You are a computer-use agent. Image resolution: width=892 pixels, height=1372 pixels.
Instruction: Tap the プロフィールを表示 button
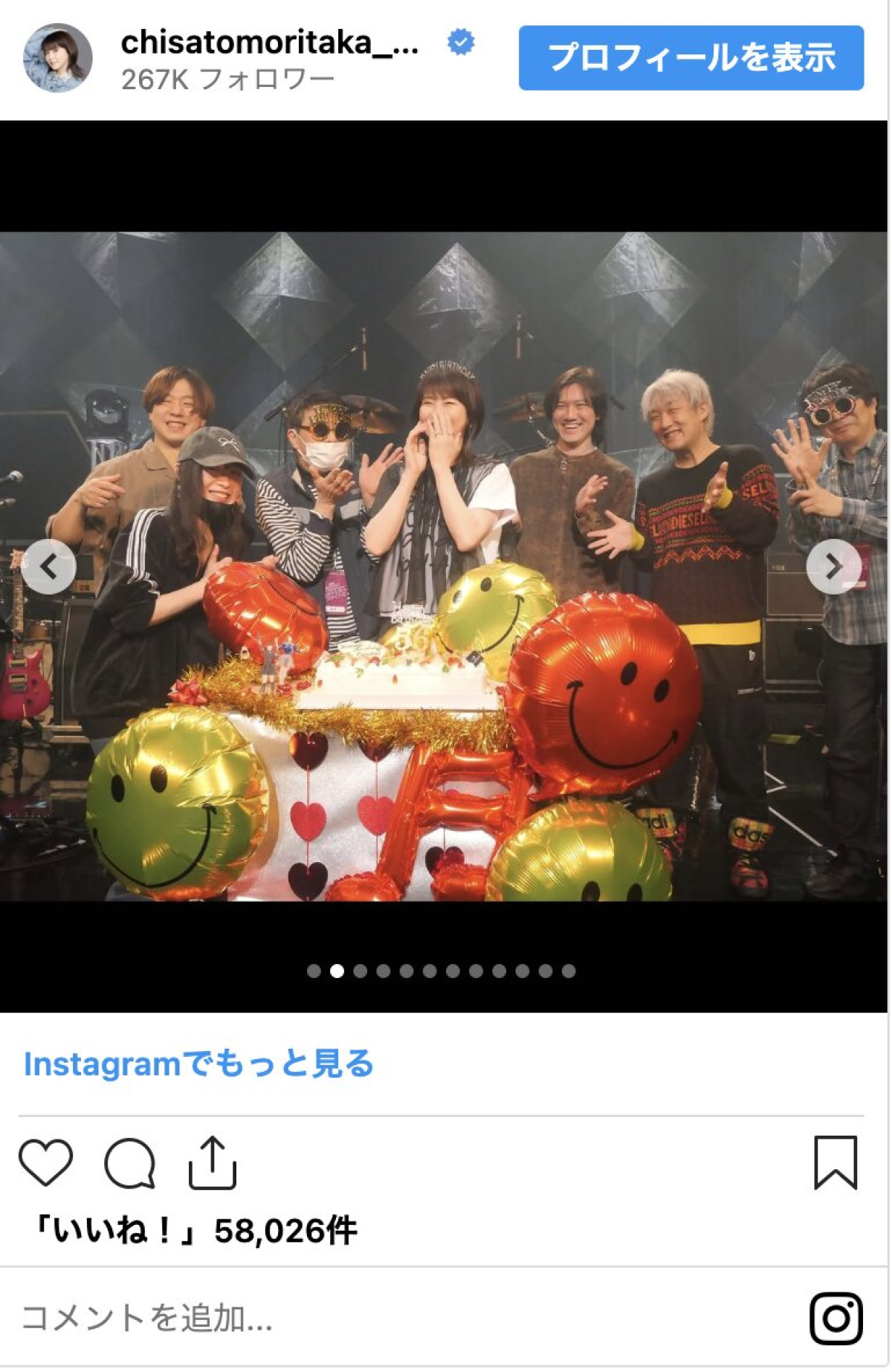(x=692, y=58)
